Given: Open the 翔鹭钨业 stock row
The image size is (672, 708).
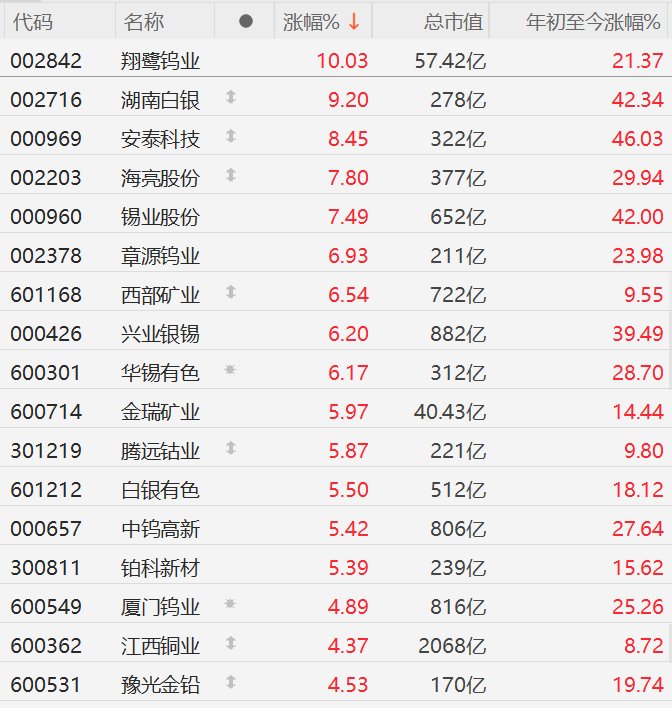Looking at the screenshot, I should pyautogui.click(x=160, y=61).
